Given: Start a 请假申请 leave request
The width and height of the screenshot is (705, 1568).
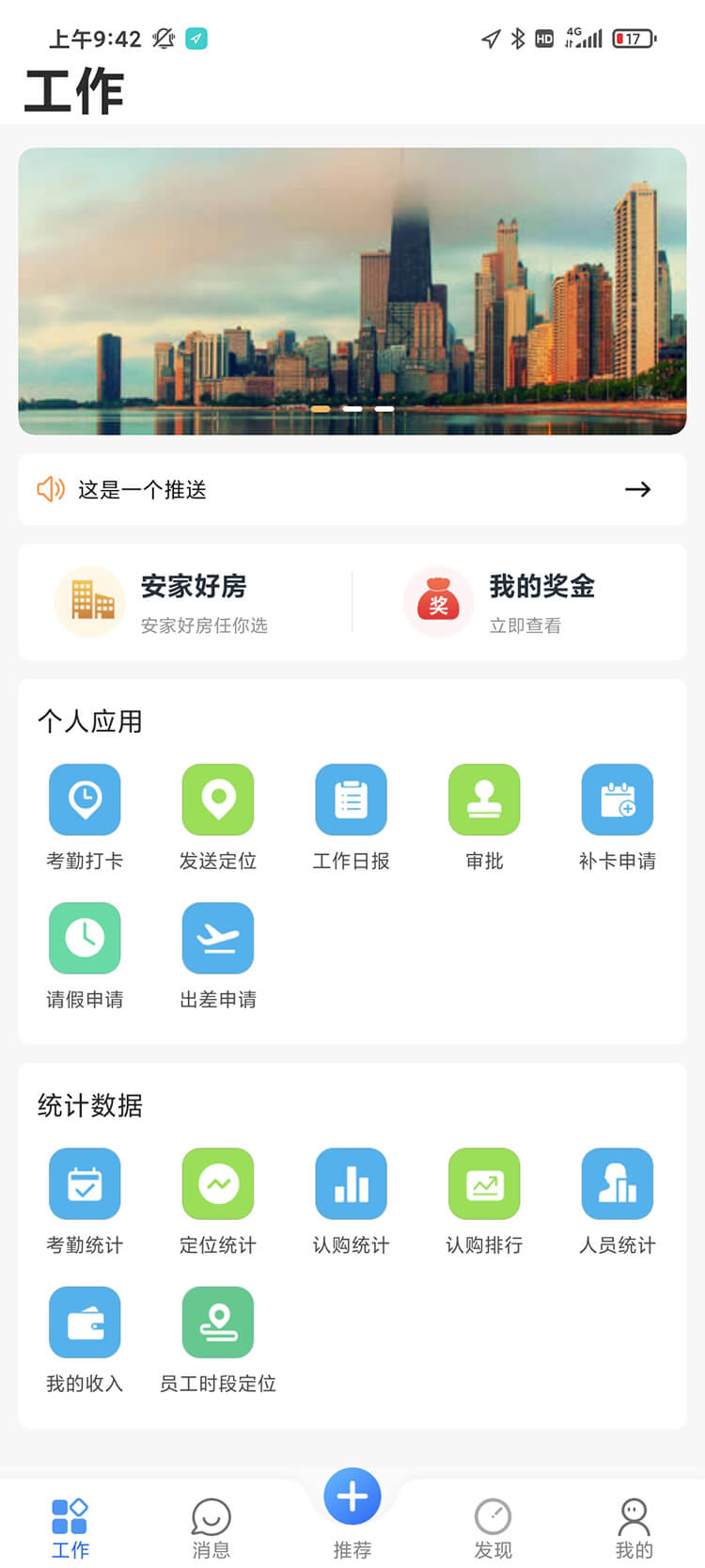Looking at the screenshot, I should point(85,938).
